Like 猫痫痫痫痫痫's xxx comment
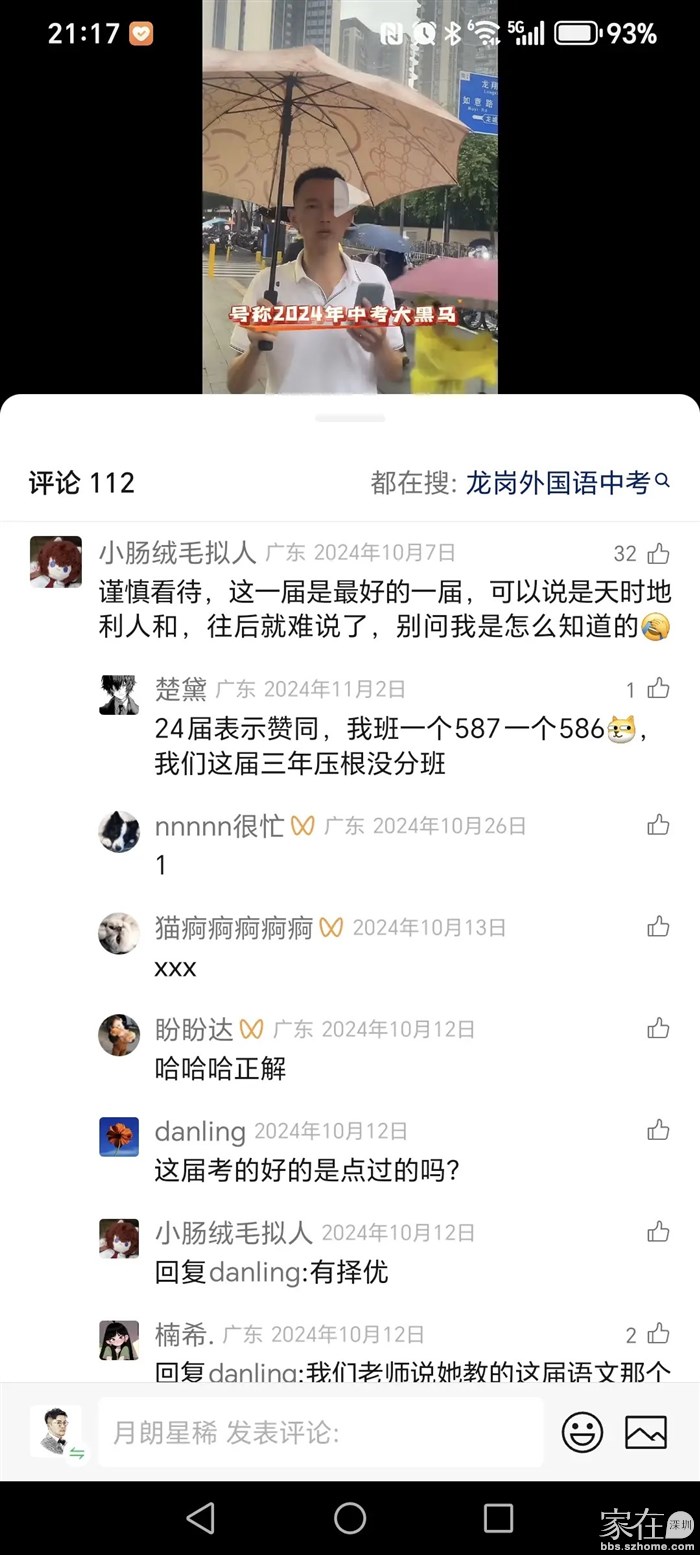The width and height of the screenshot is (700, 1555). pyautogui.click(x=657, y=927)
